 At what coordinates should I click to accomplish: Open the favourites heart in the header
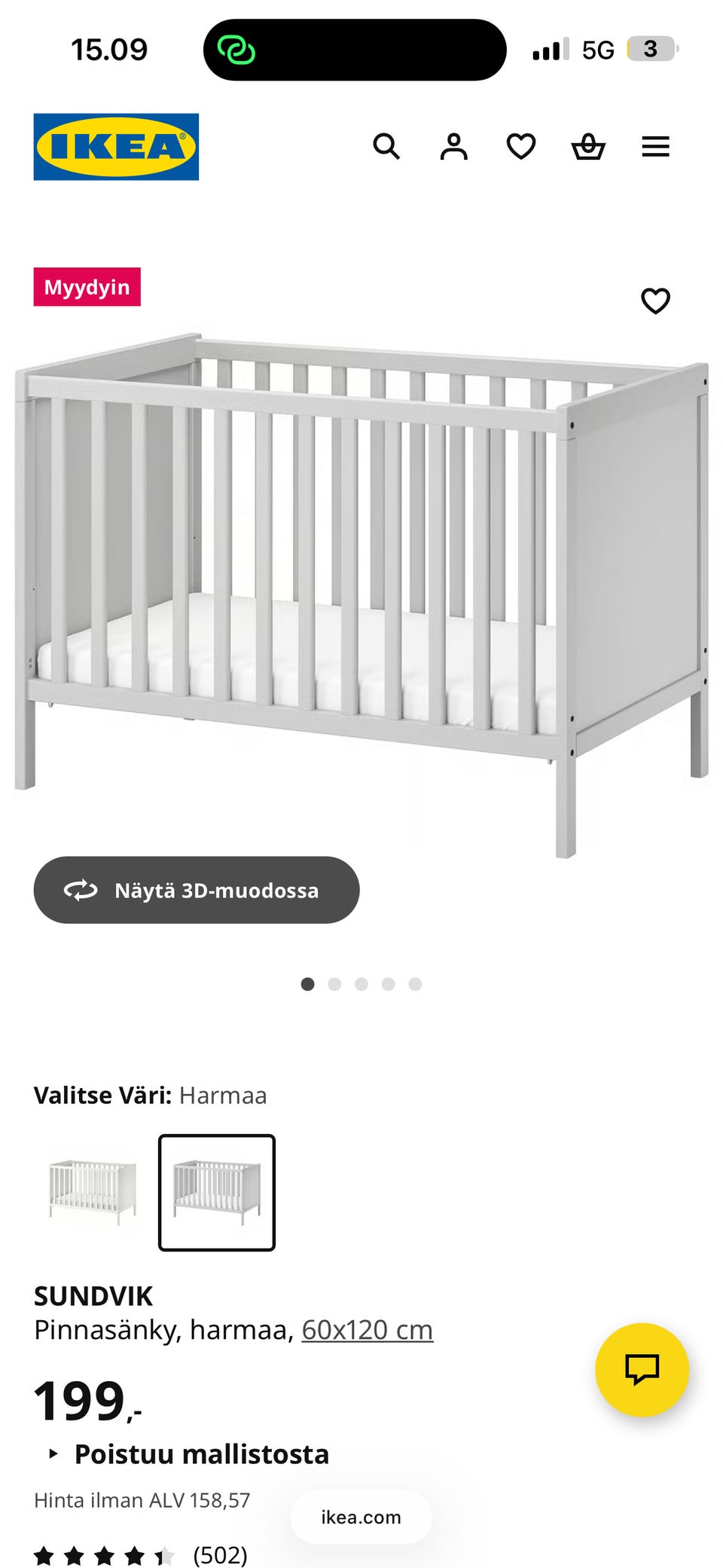click(x=520, y=146)
